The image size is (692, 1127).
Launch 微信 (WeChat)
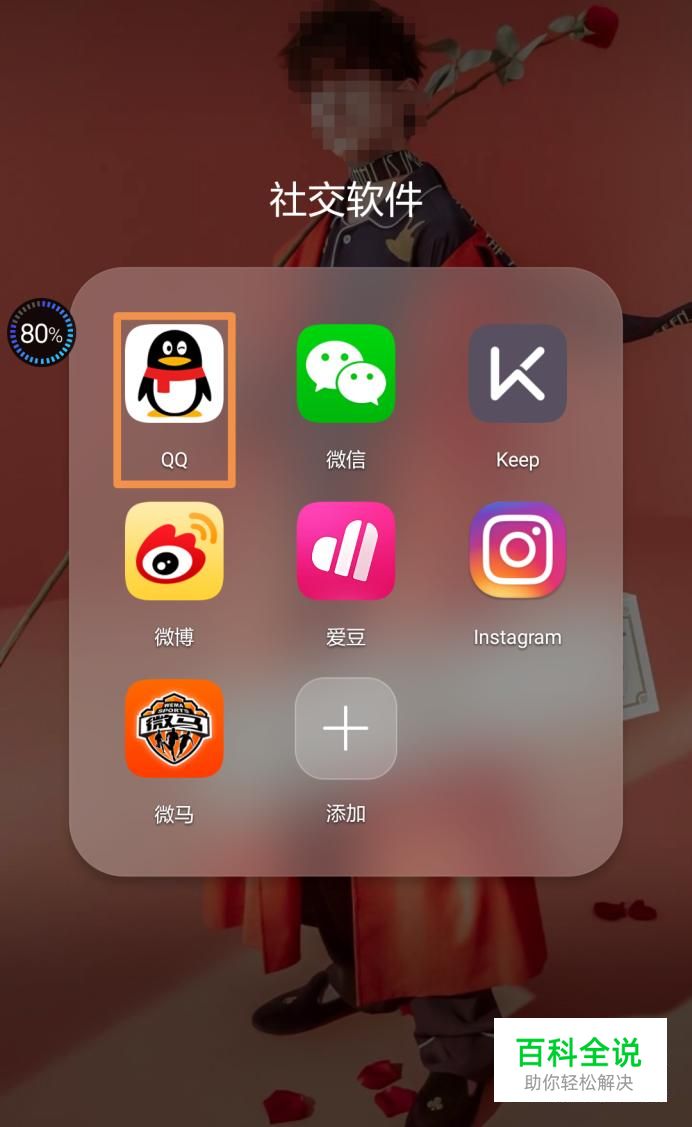tap(346, 373)
